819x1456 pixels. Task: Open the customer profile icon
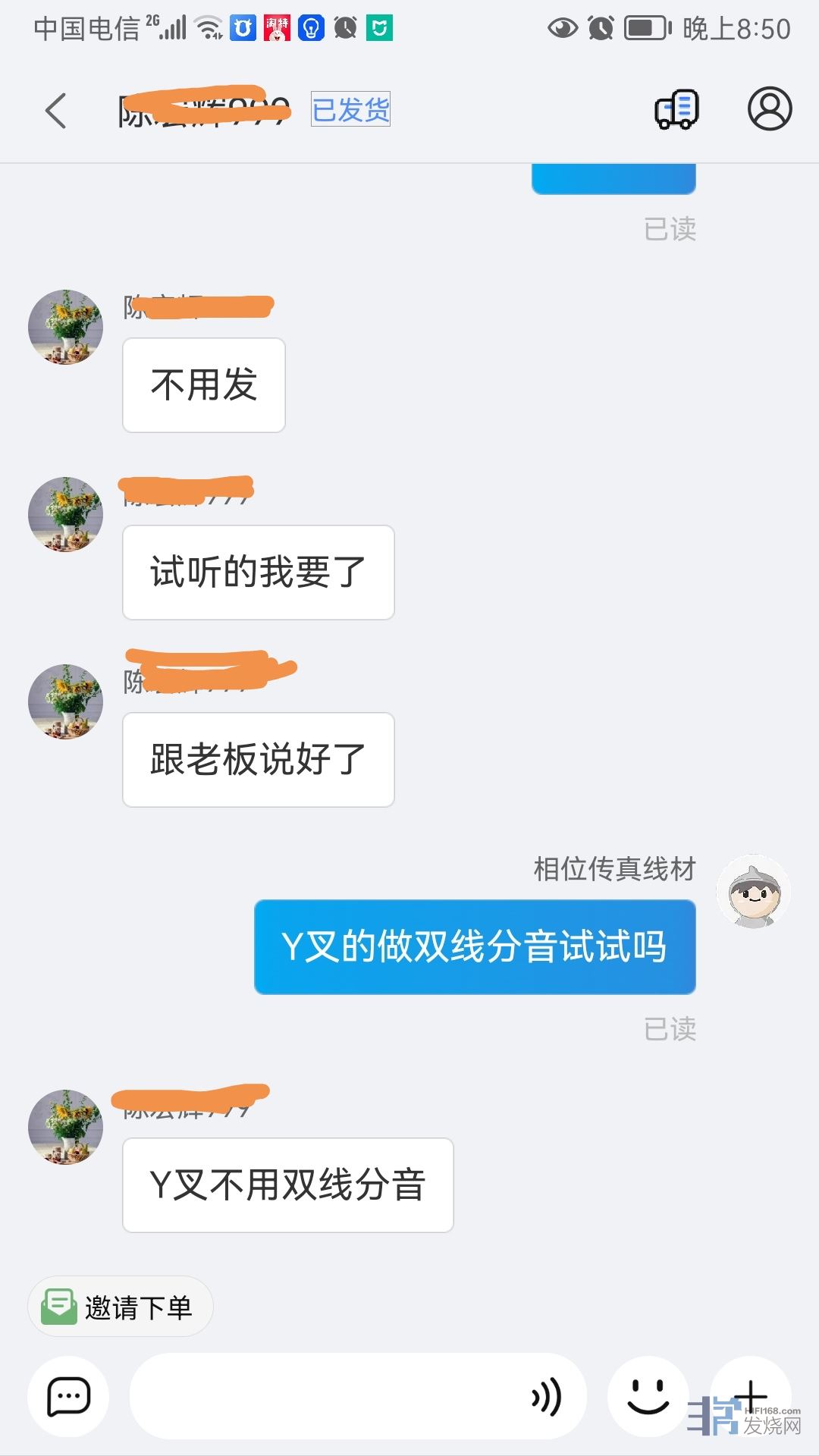tap(770, 109)
